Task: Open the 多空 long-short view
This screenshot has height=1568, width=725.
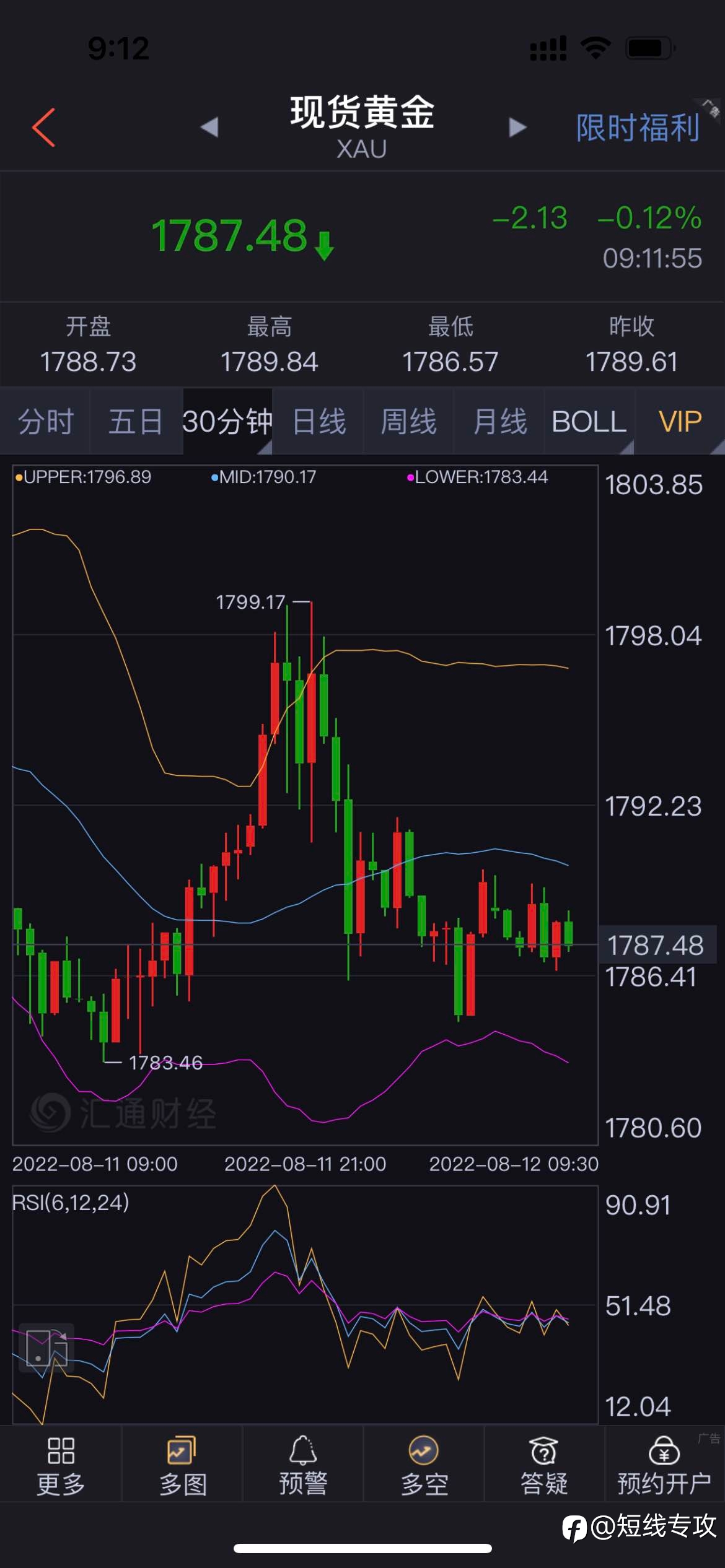Action: point(424,1465)
